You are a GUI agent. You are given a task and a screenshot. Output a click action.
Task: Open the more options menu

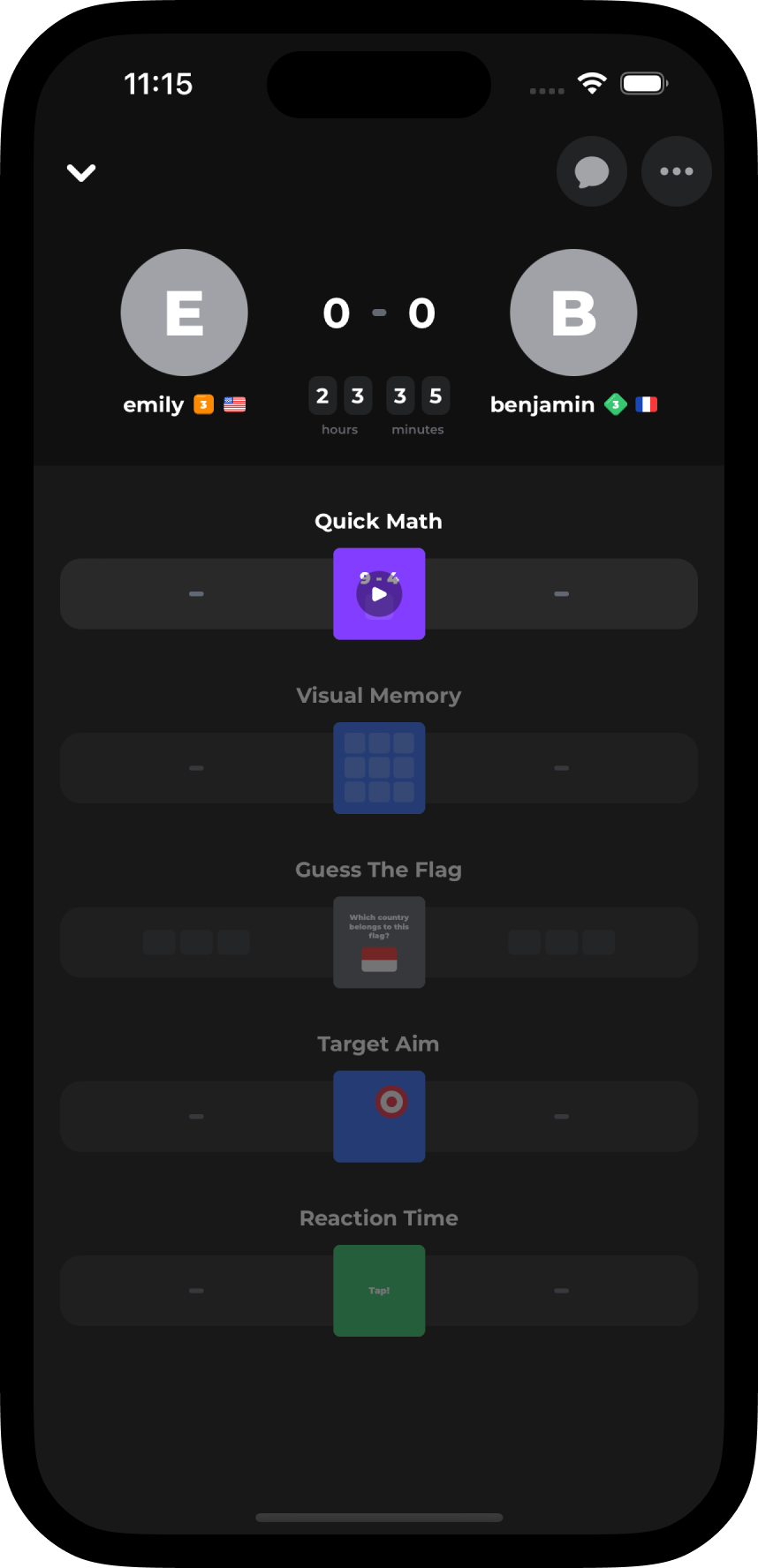coord(676,171)
